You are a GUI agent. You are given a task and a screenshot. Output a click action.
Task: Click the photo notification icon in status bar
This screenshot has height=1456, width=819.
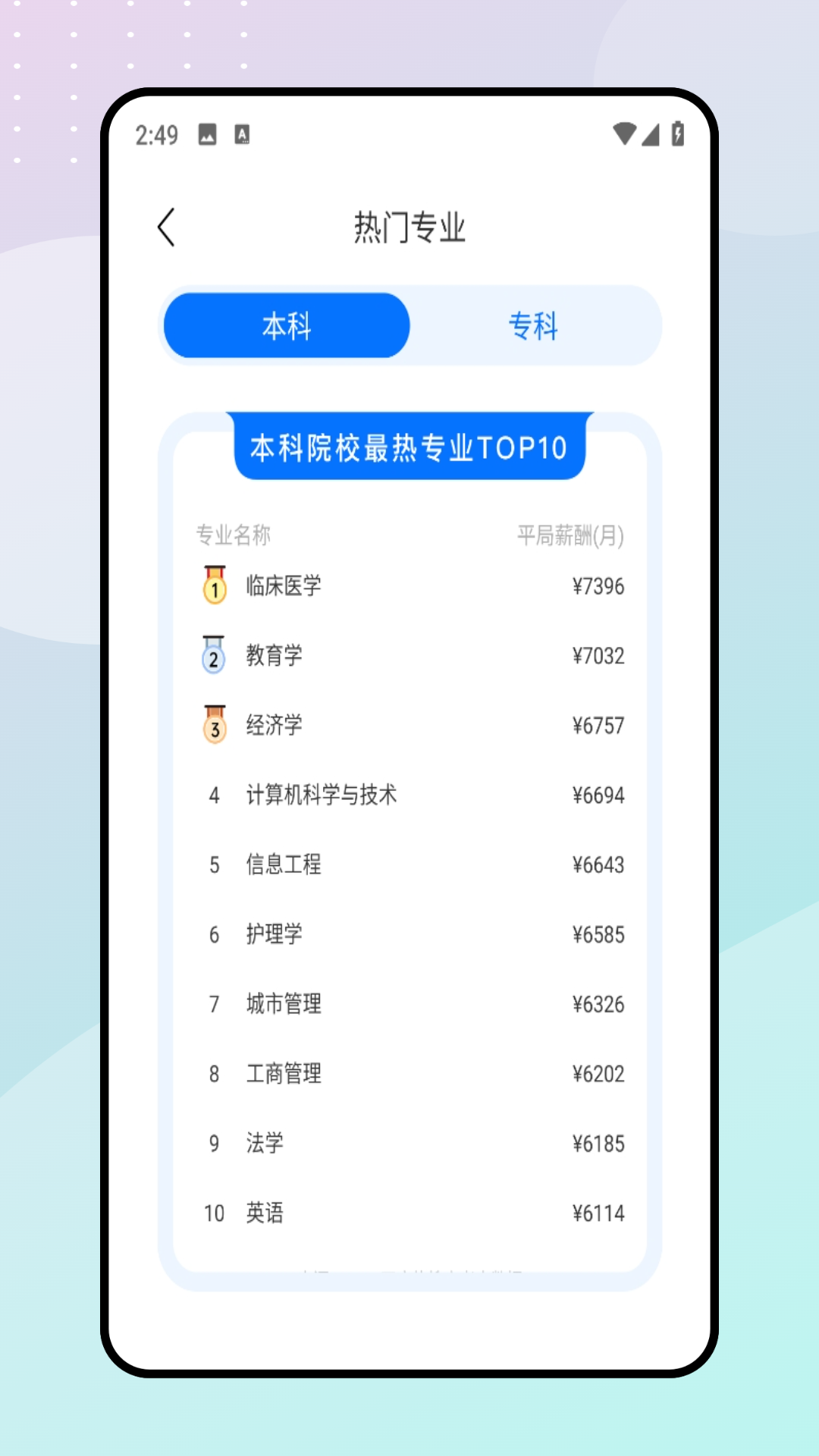206,133
